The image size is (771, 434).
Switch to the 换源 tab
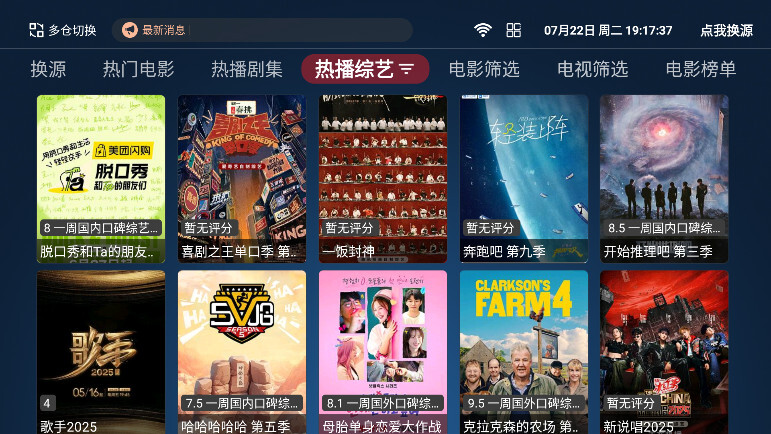click(x=48, y=69)
